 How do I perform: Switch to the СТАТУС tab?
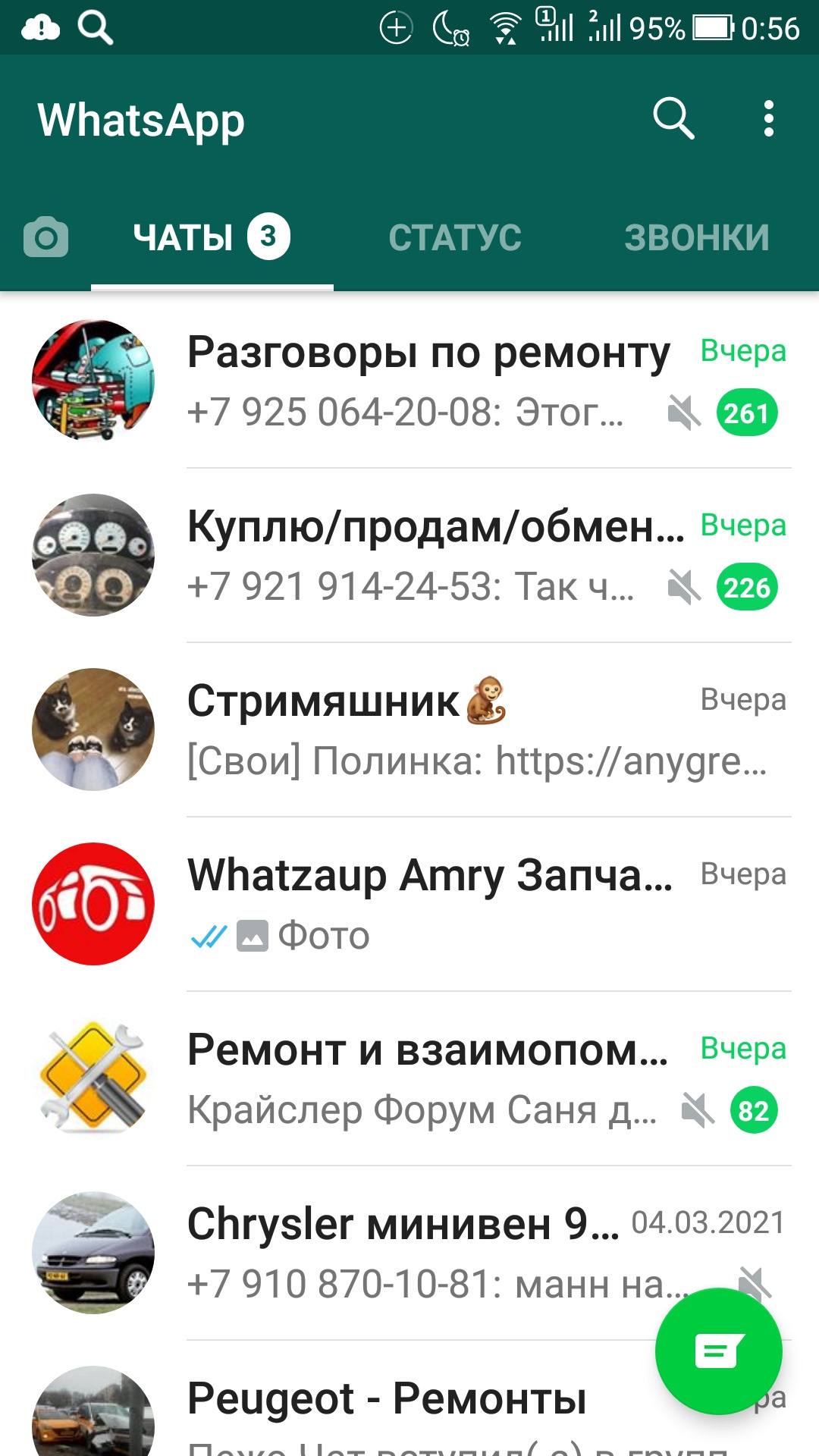[x=455, y=237]
